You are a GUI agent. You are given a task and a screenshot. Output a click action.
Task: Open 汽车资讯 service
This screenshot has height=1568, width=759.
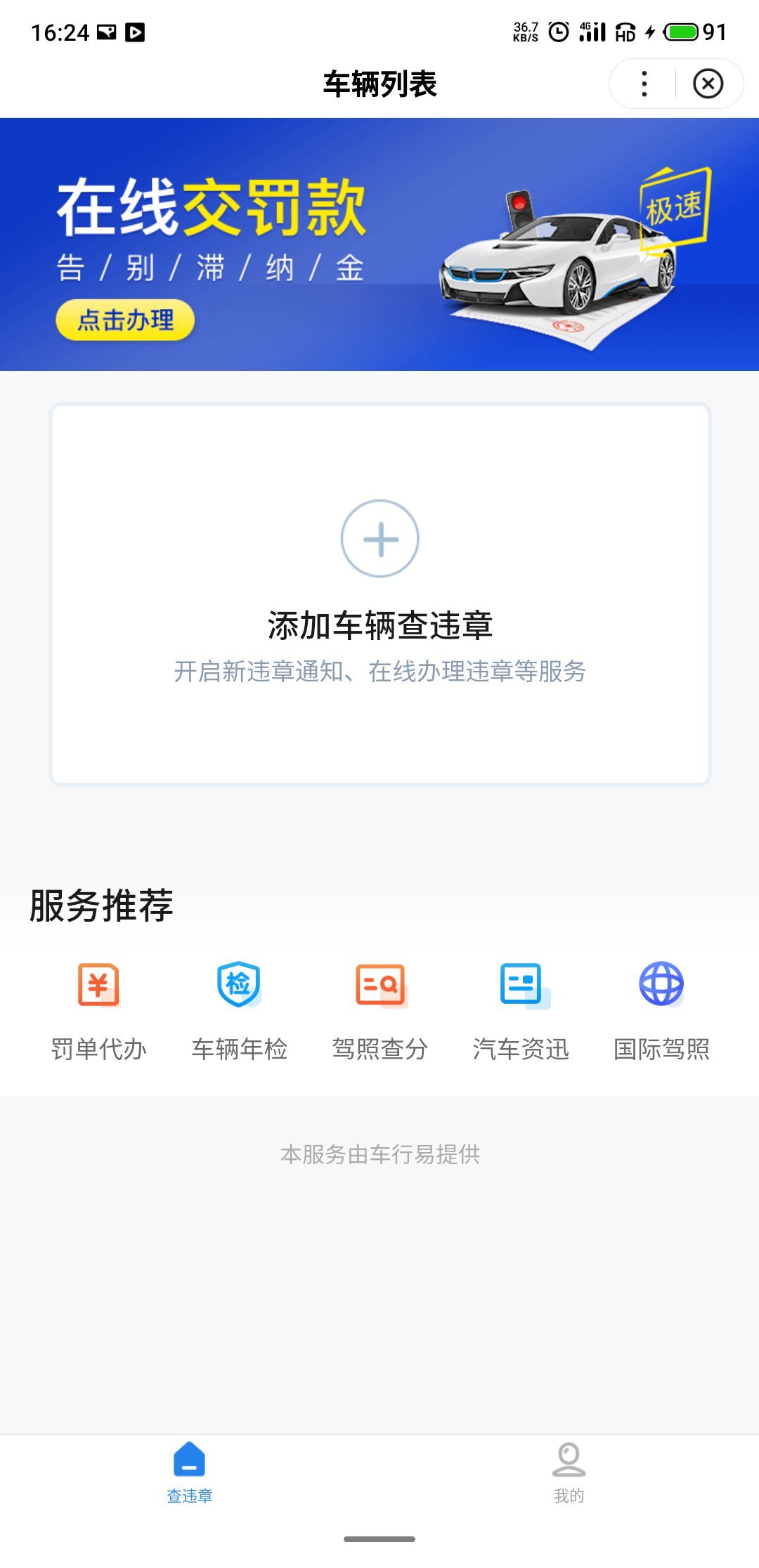pos(521,1009)
